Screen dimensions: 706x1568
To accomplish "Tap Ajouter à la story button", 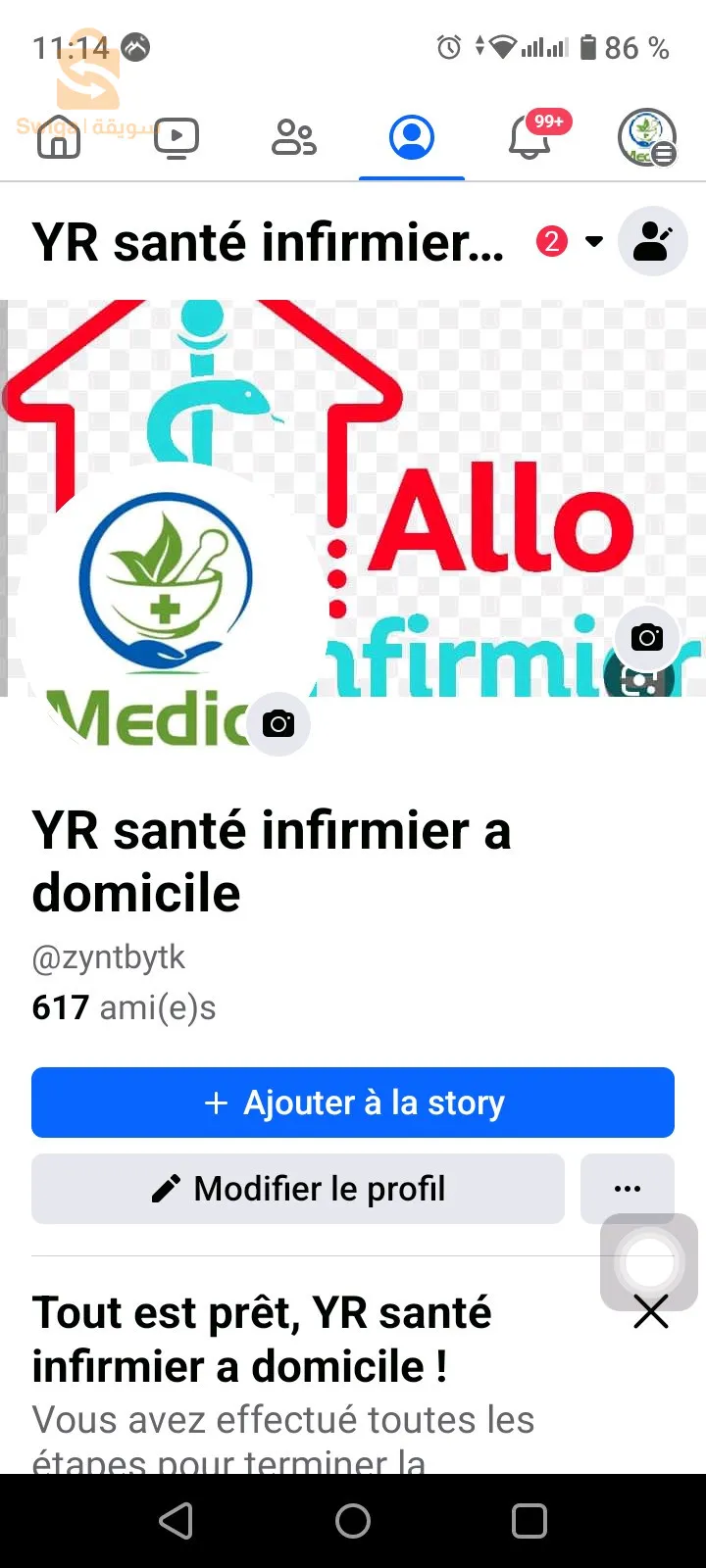I will (x=352, y=1102).
